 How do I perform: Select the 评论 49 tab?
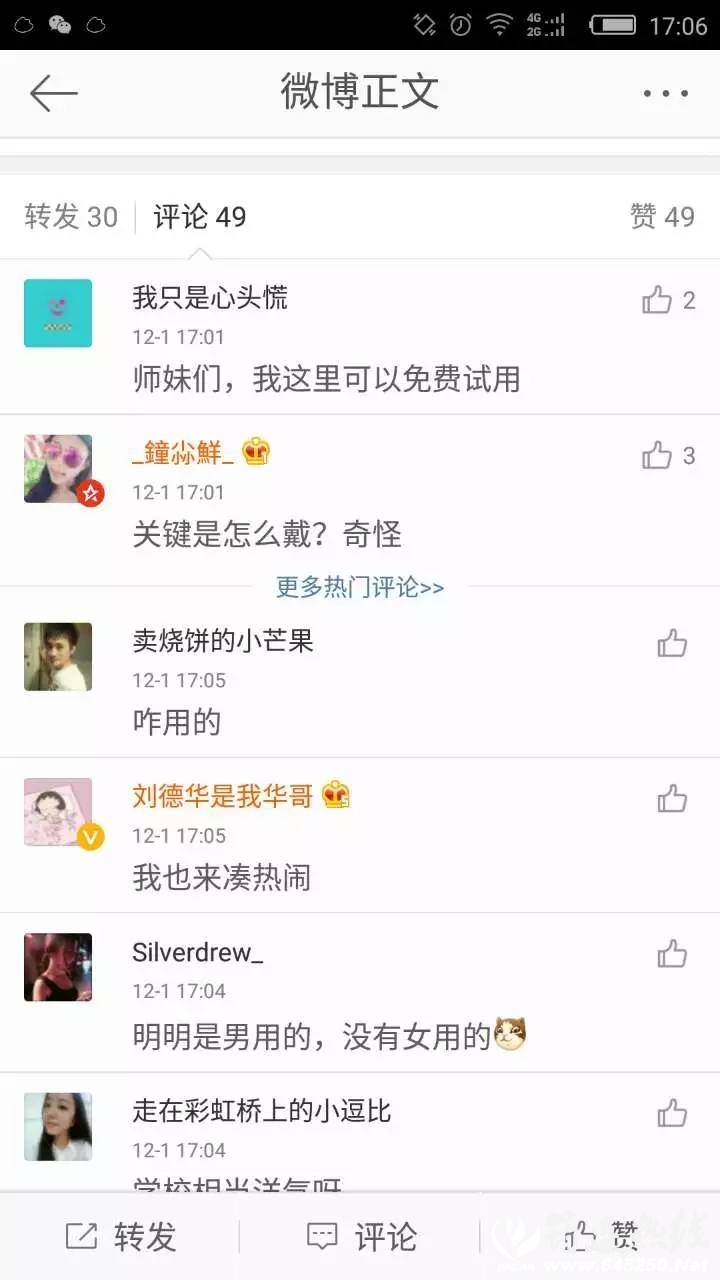click(x=200, y=217)
